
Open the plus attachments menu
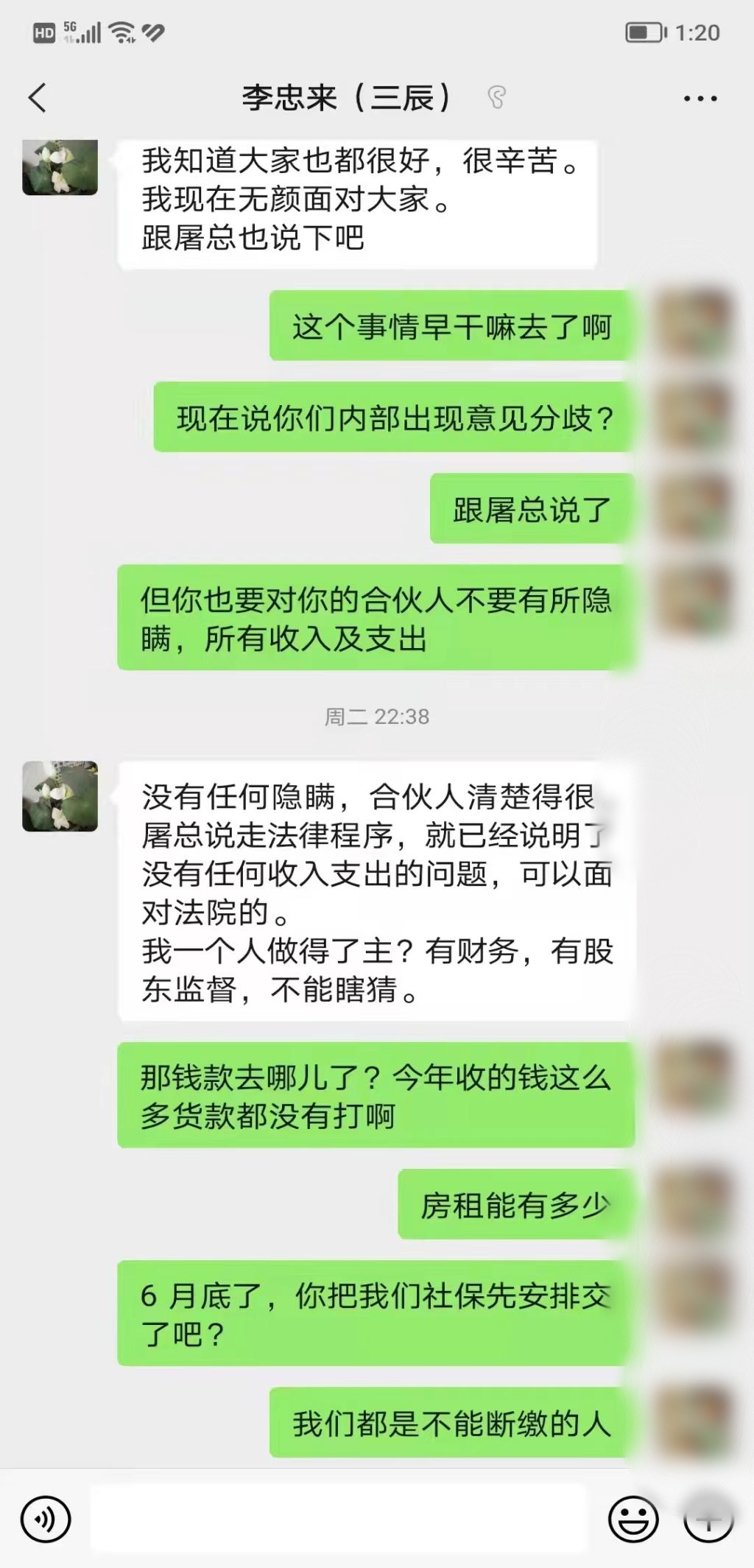pyautogui.click(x=708, y=1519)
